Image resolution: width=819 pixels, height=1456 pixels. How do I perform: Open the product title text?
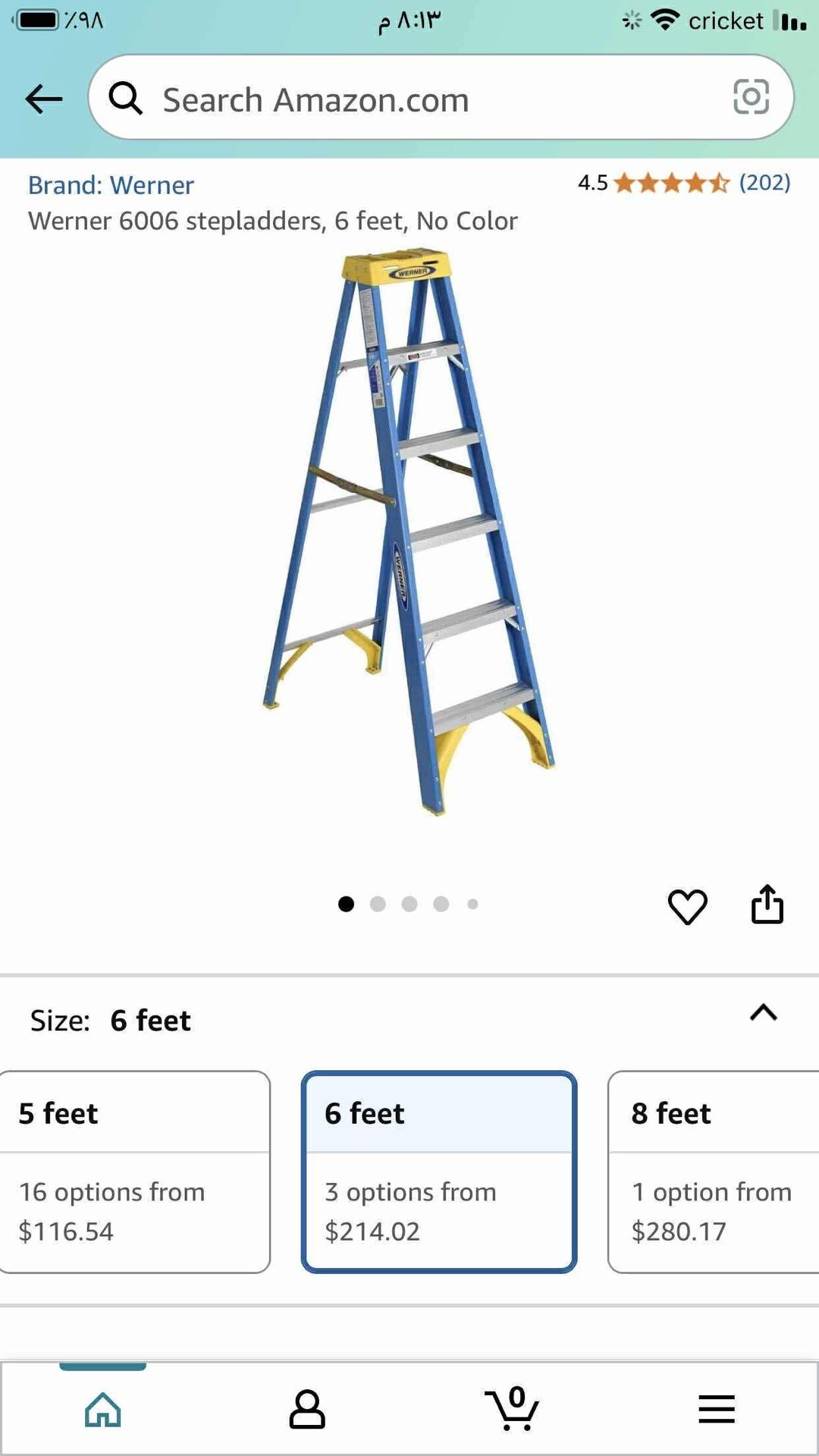274,221
